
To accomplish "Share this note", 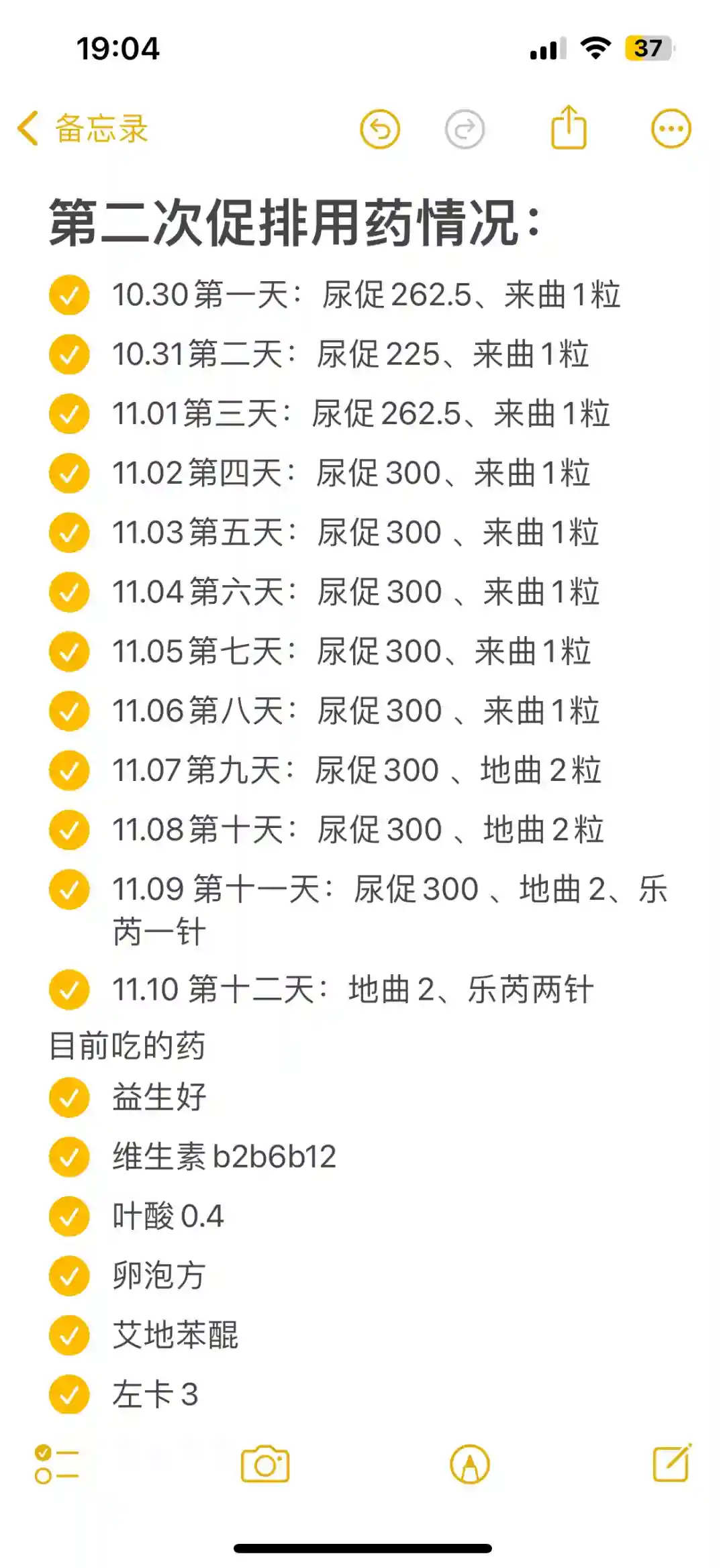I will point(569,127).
